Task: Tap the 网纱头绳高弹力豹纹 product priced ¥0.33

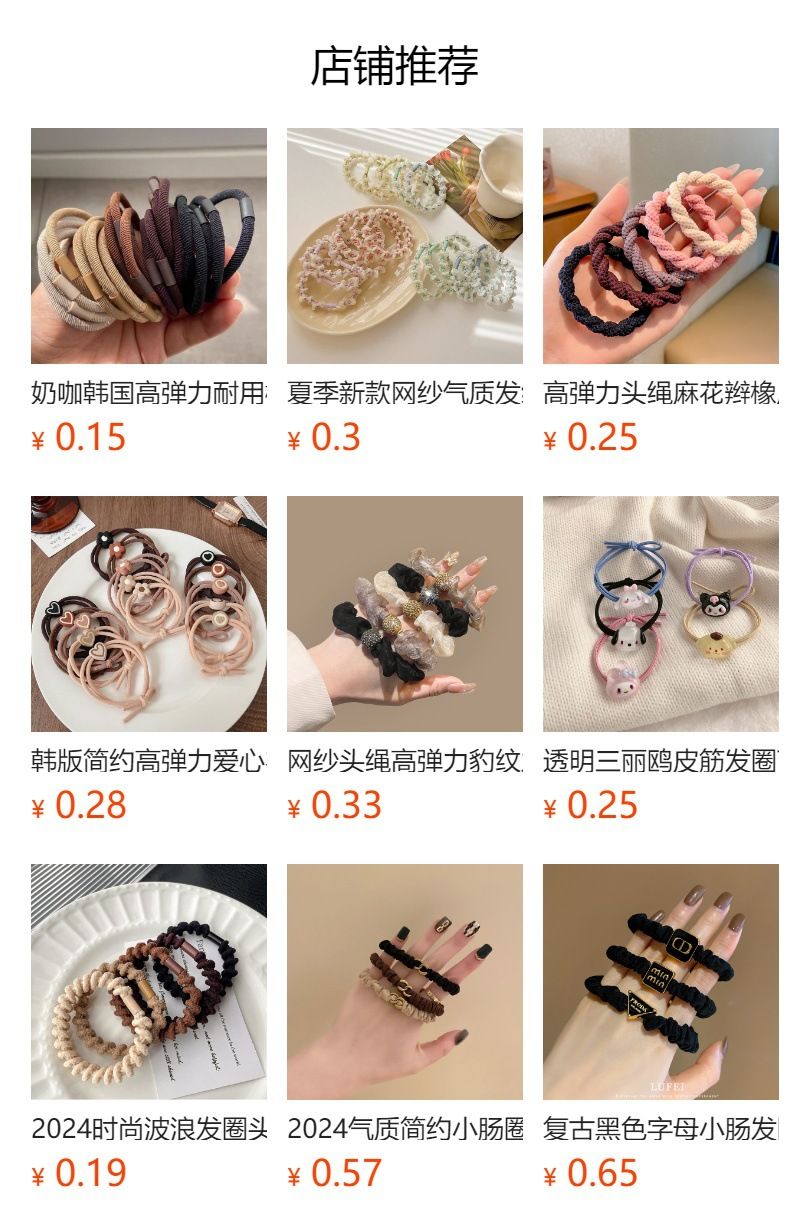Action: pos(404,614)
